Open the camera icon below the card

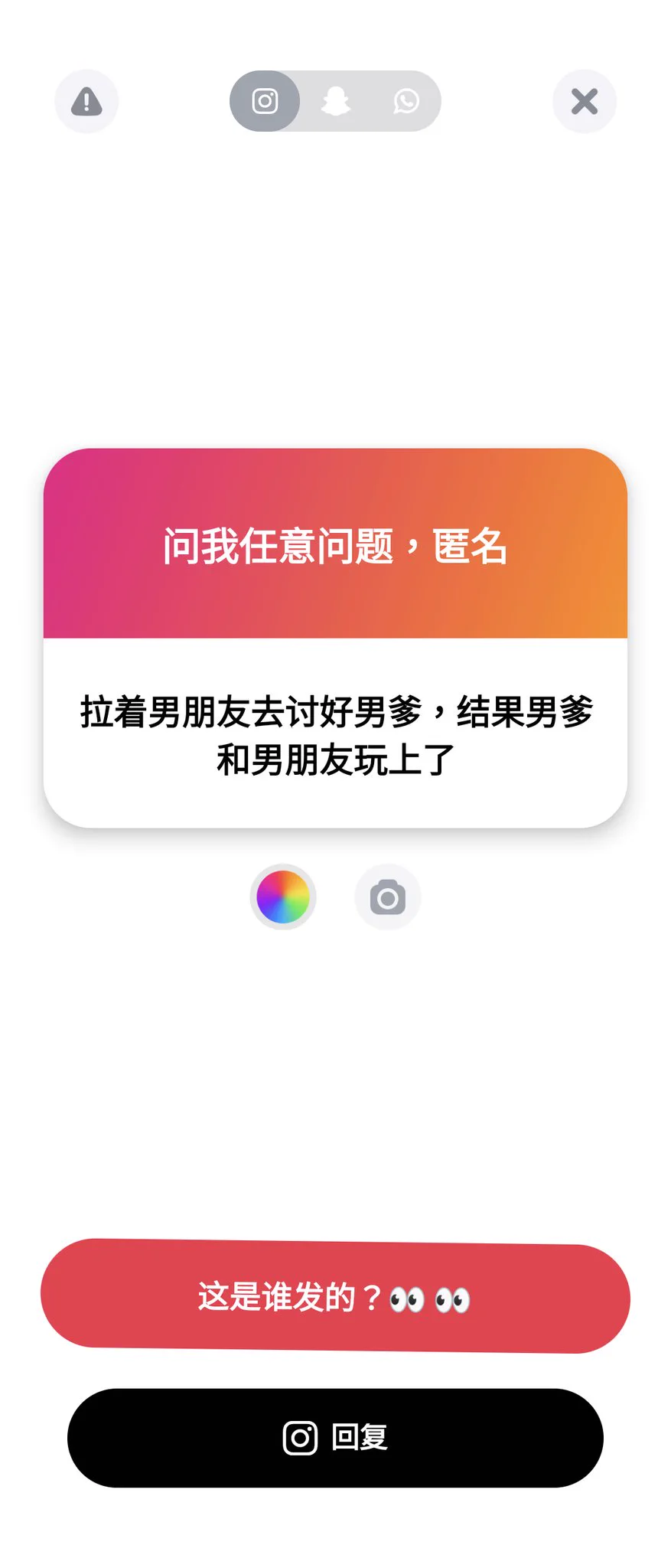click(x=388, y=897)
